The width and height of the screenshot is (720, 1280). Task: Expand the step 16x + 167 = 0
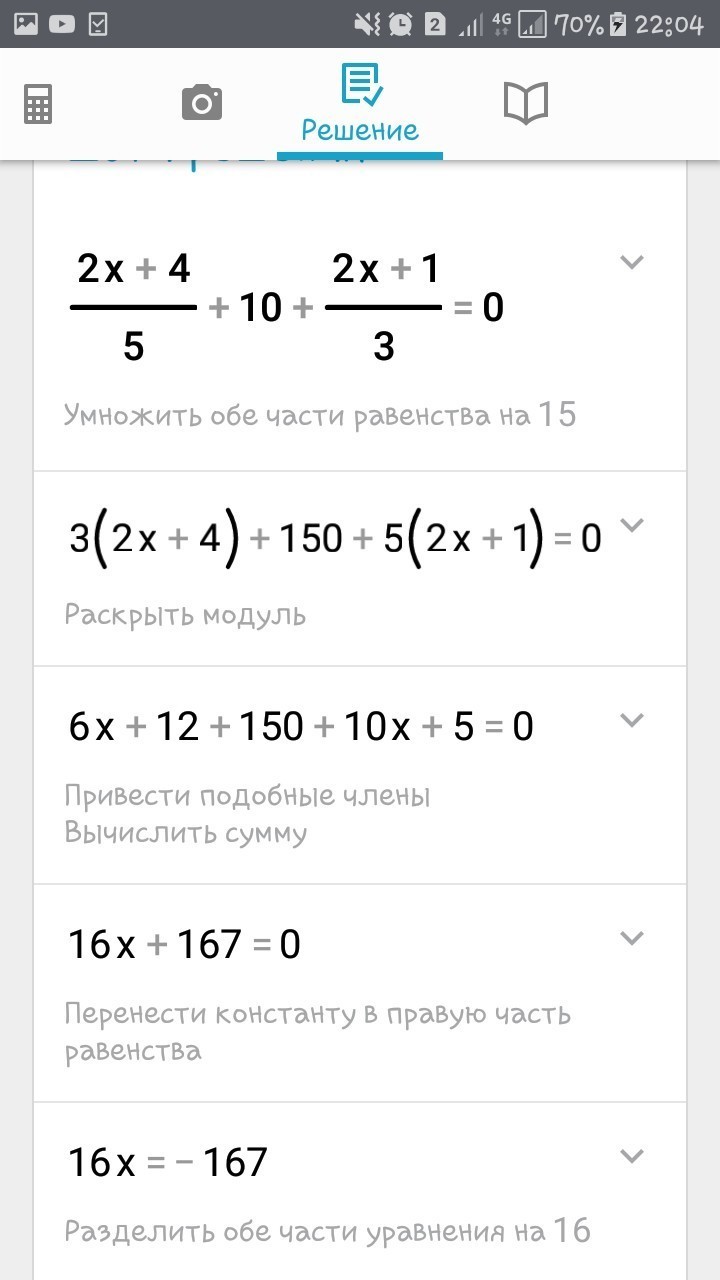[632, 938]
